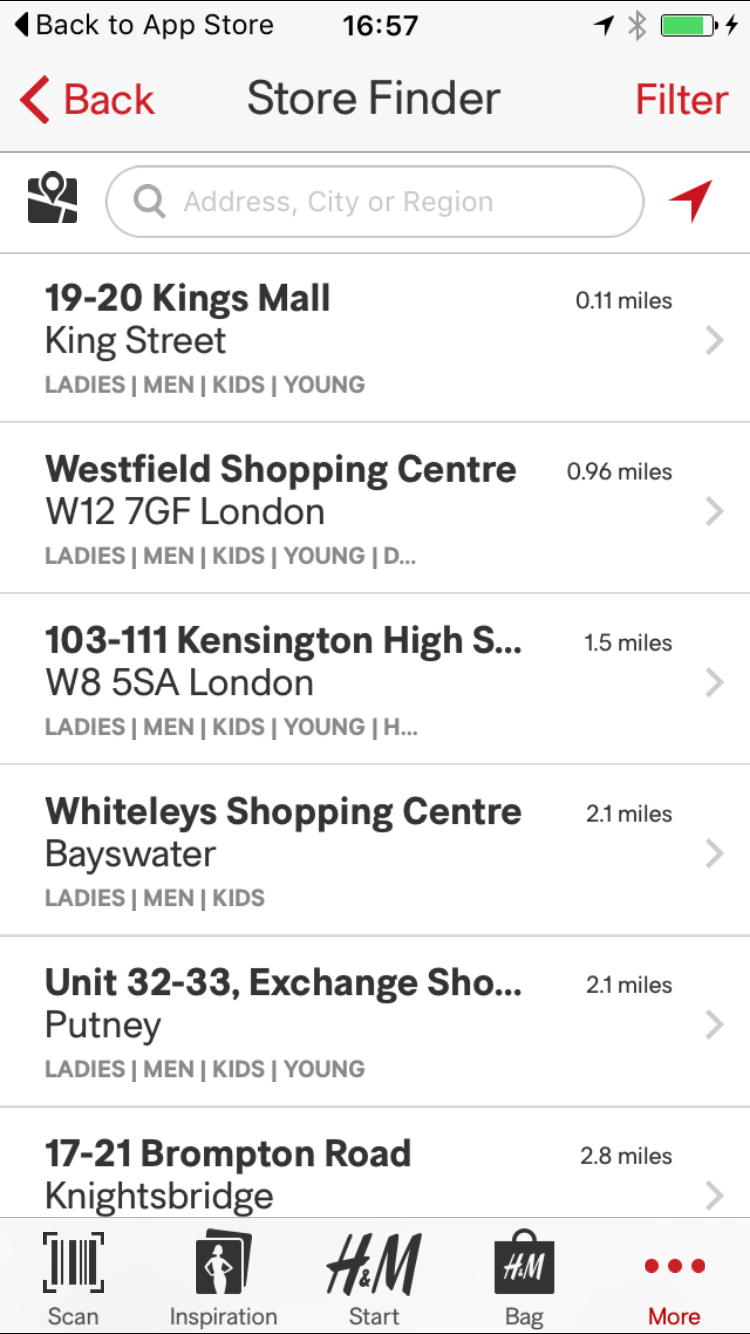Switch to the Scan tab
The height and width of the screenshot is (1334, 750).
tap(73, 1278)
